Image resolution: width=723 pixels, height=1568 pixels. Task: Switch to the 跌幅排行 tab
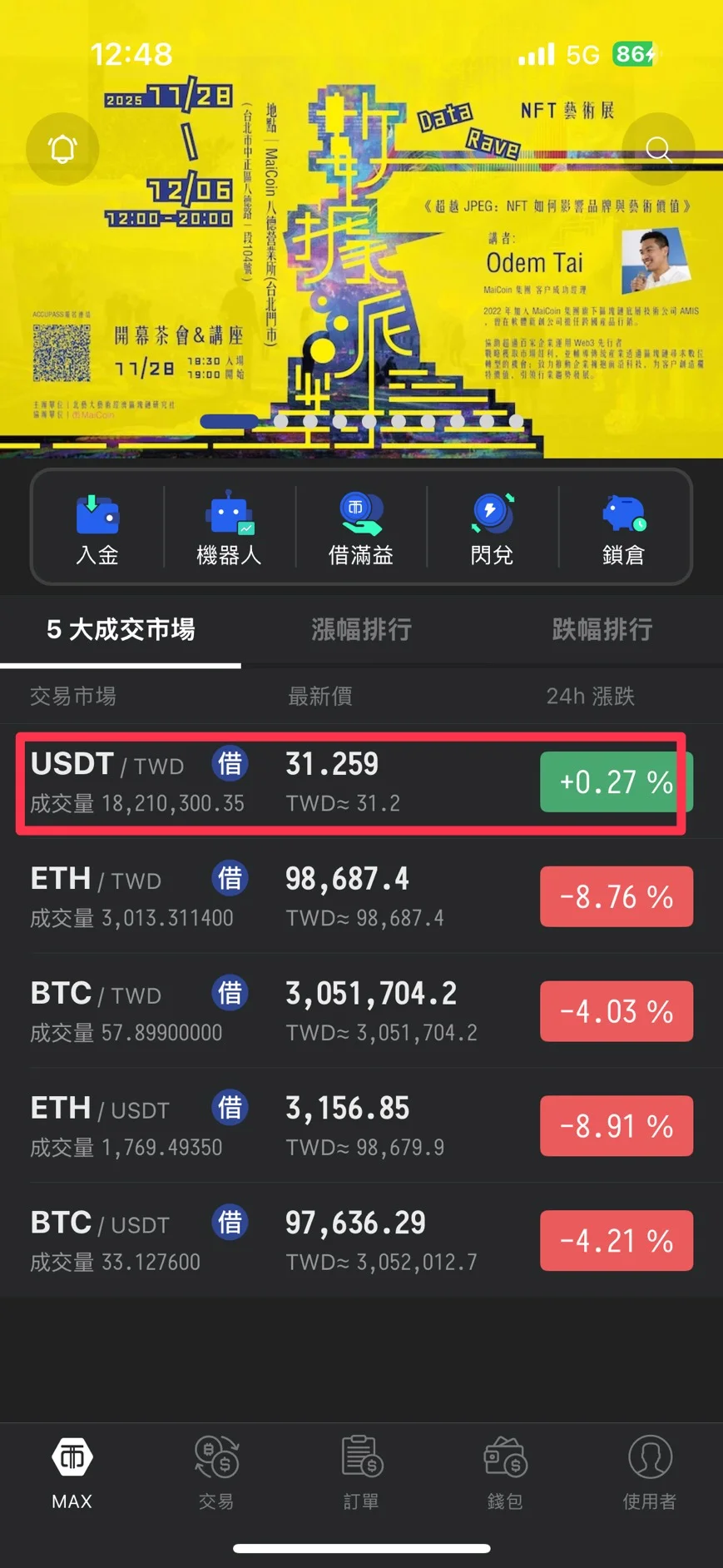click(x=601, y=630)
